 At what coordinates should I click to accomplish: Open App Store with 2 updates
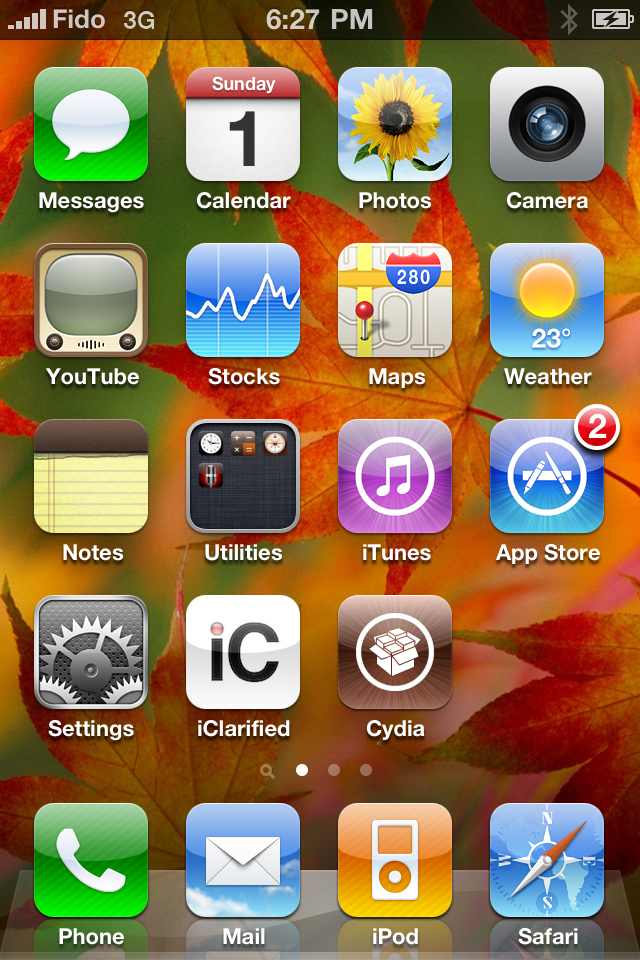coord(547,476)
